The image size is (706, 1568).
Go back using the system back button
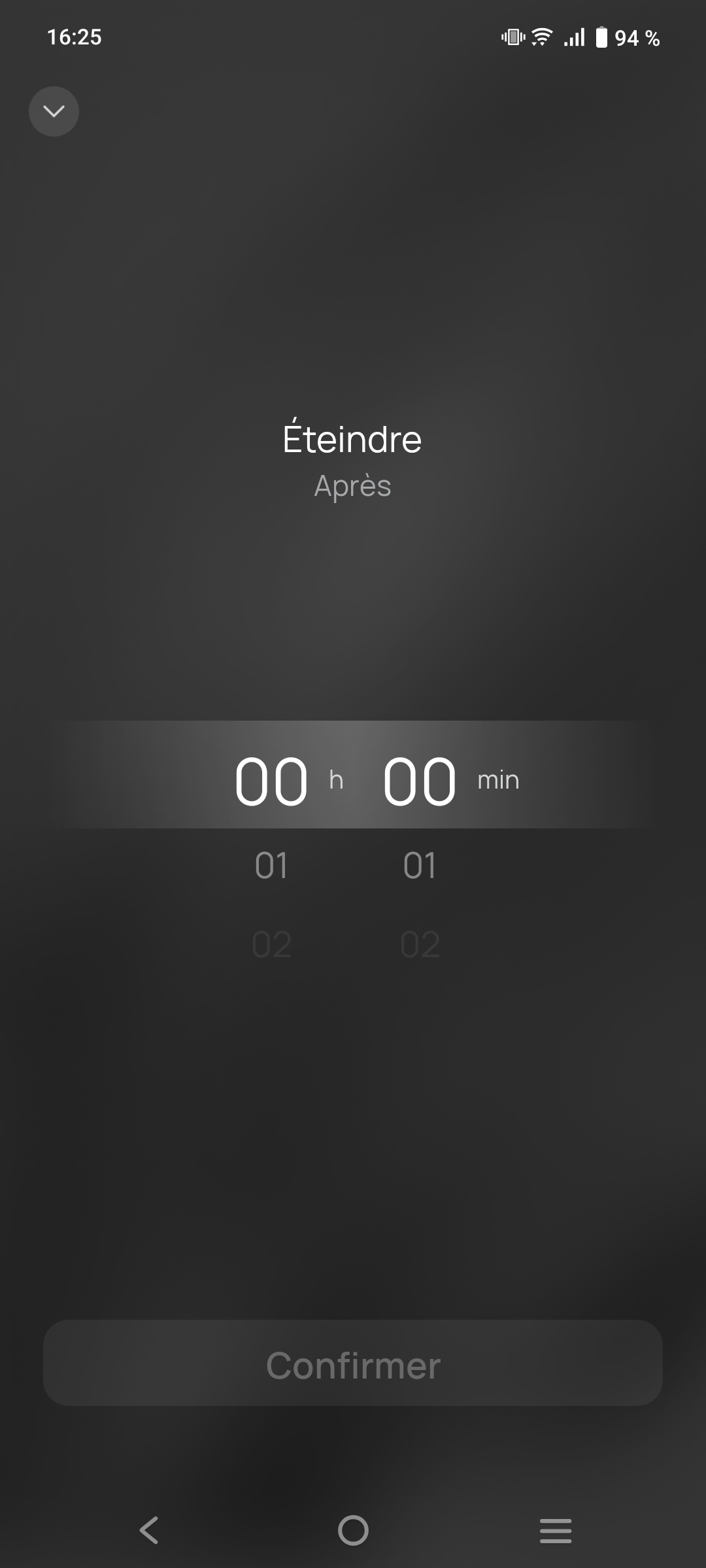(149, 1530)
